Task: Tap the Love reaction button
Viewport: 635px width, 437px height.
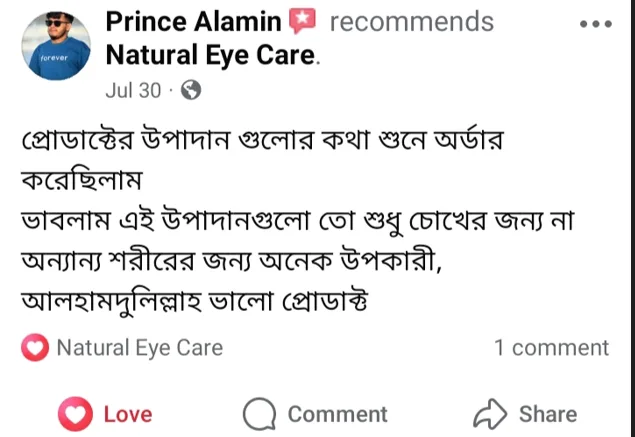Action: tap(105, 413)
